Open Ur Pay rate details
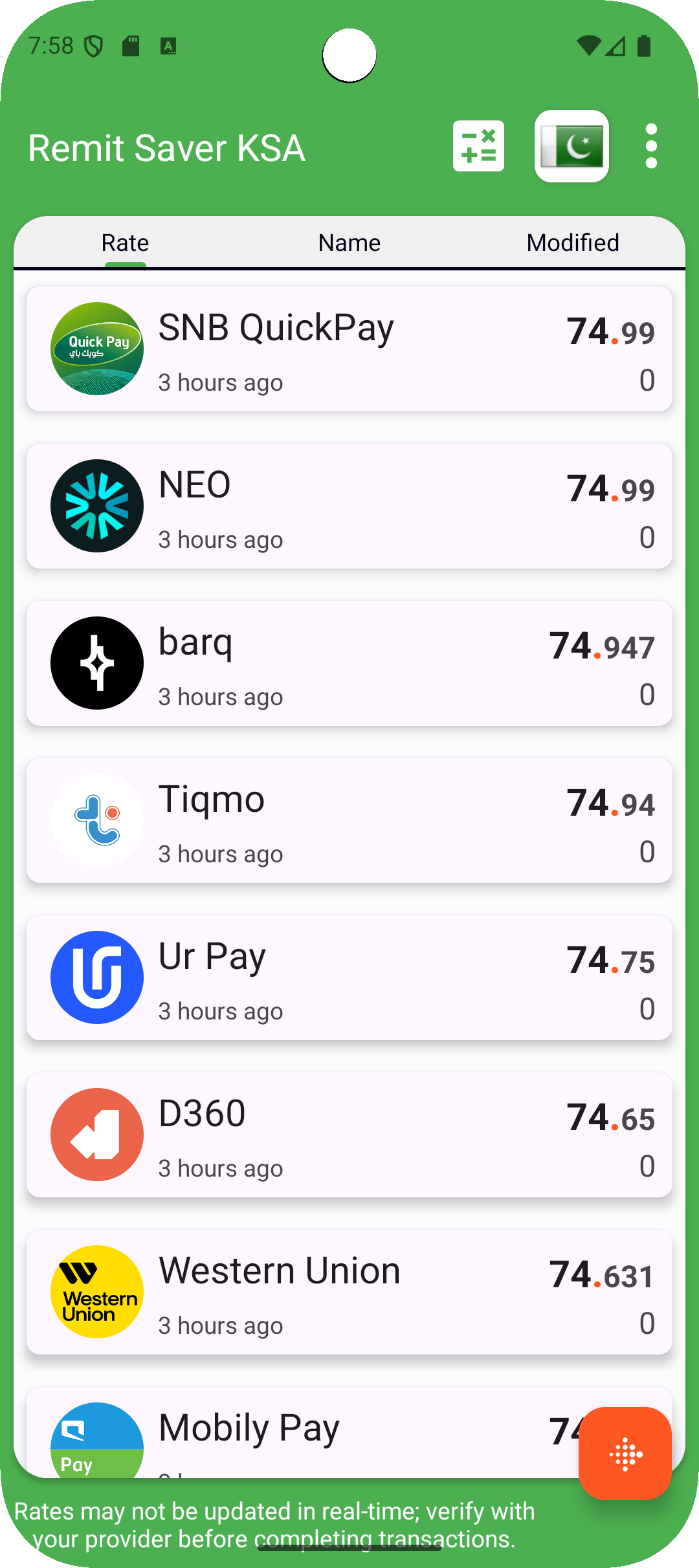Screen dimensions: 699x1568 tap(349, 978)
